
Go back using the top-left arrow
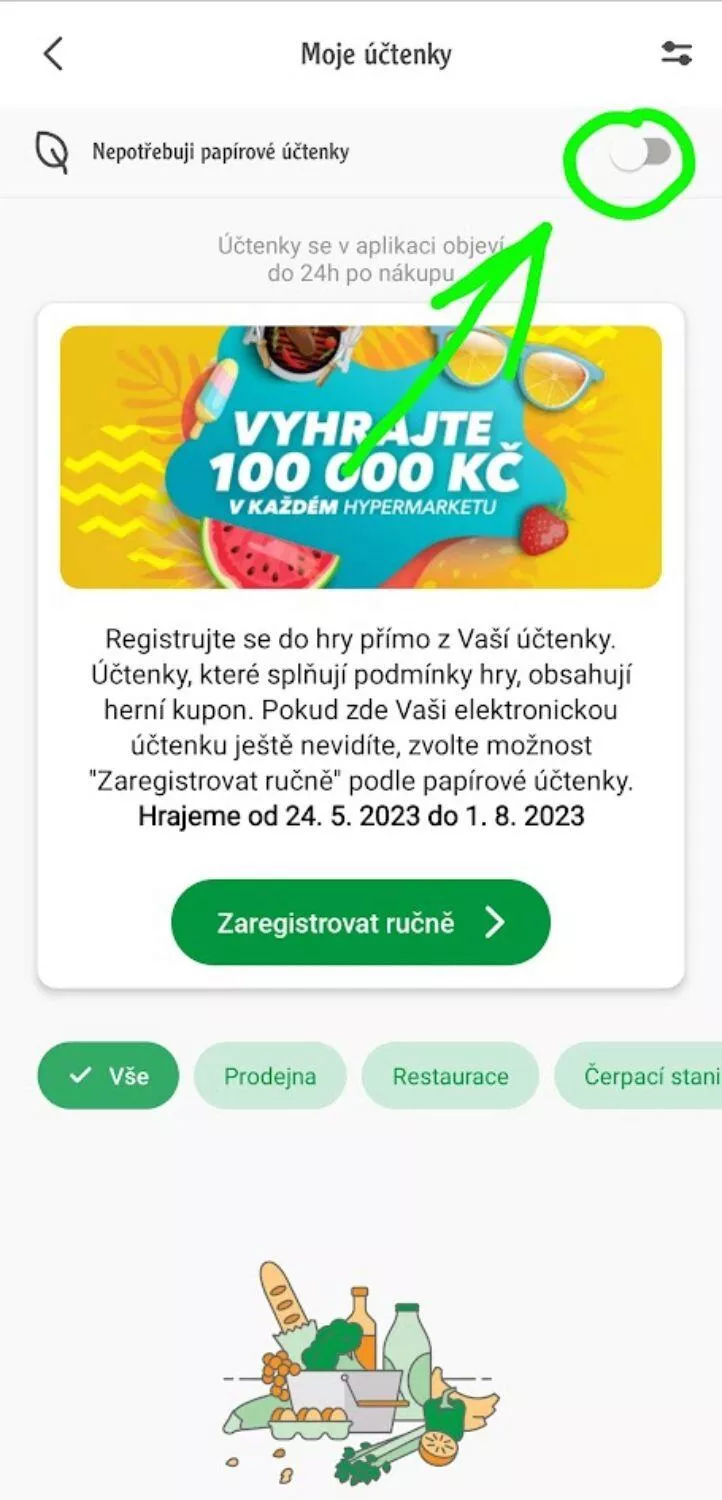tap(54, 54)
